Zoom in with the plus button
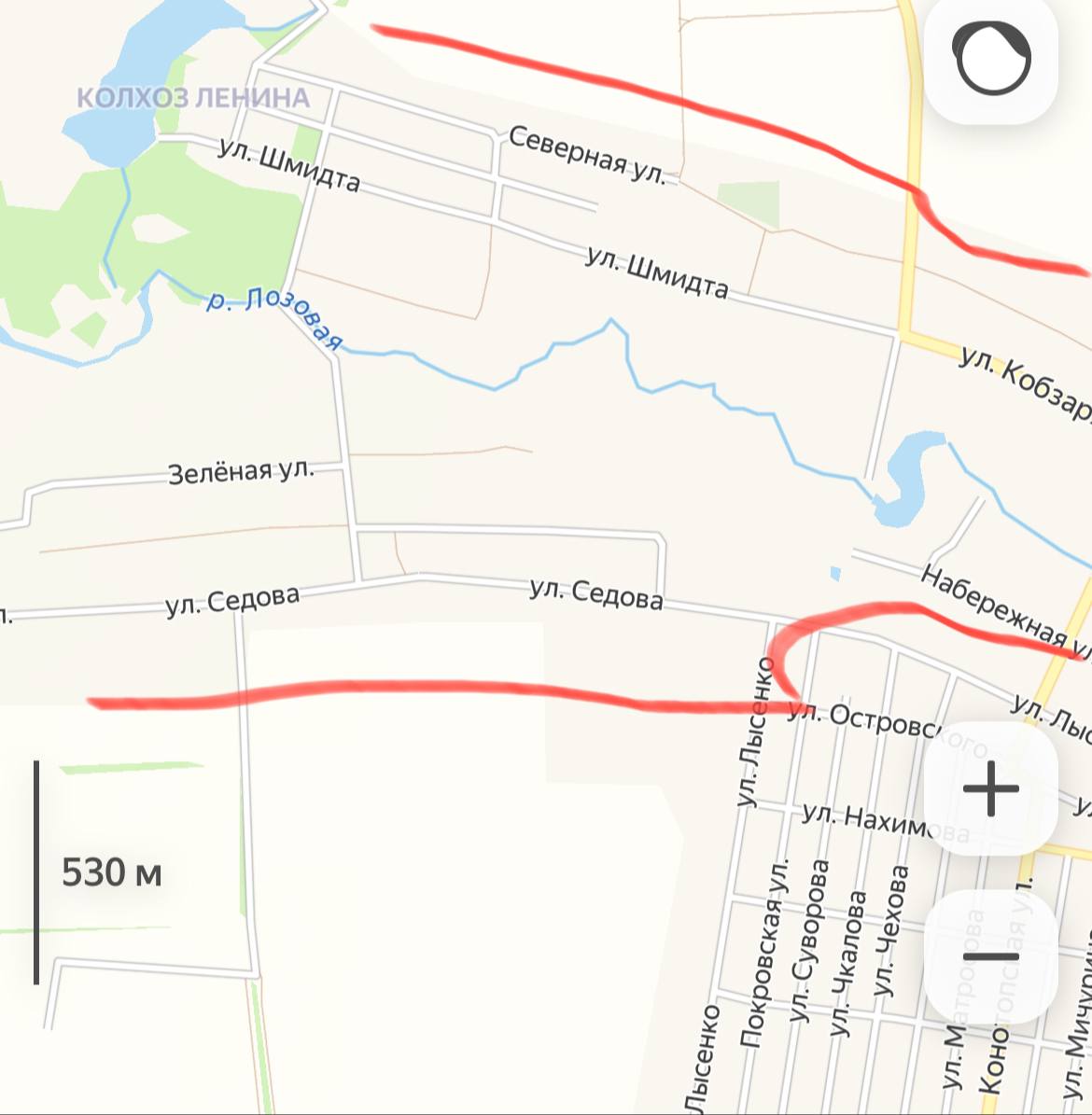1092x1115 pixels. pyautogui.click(x=990, y=788)
